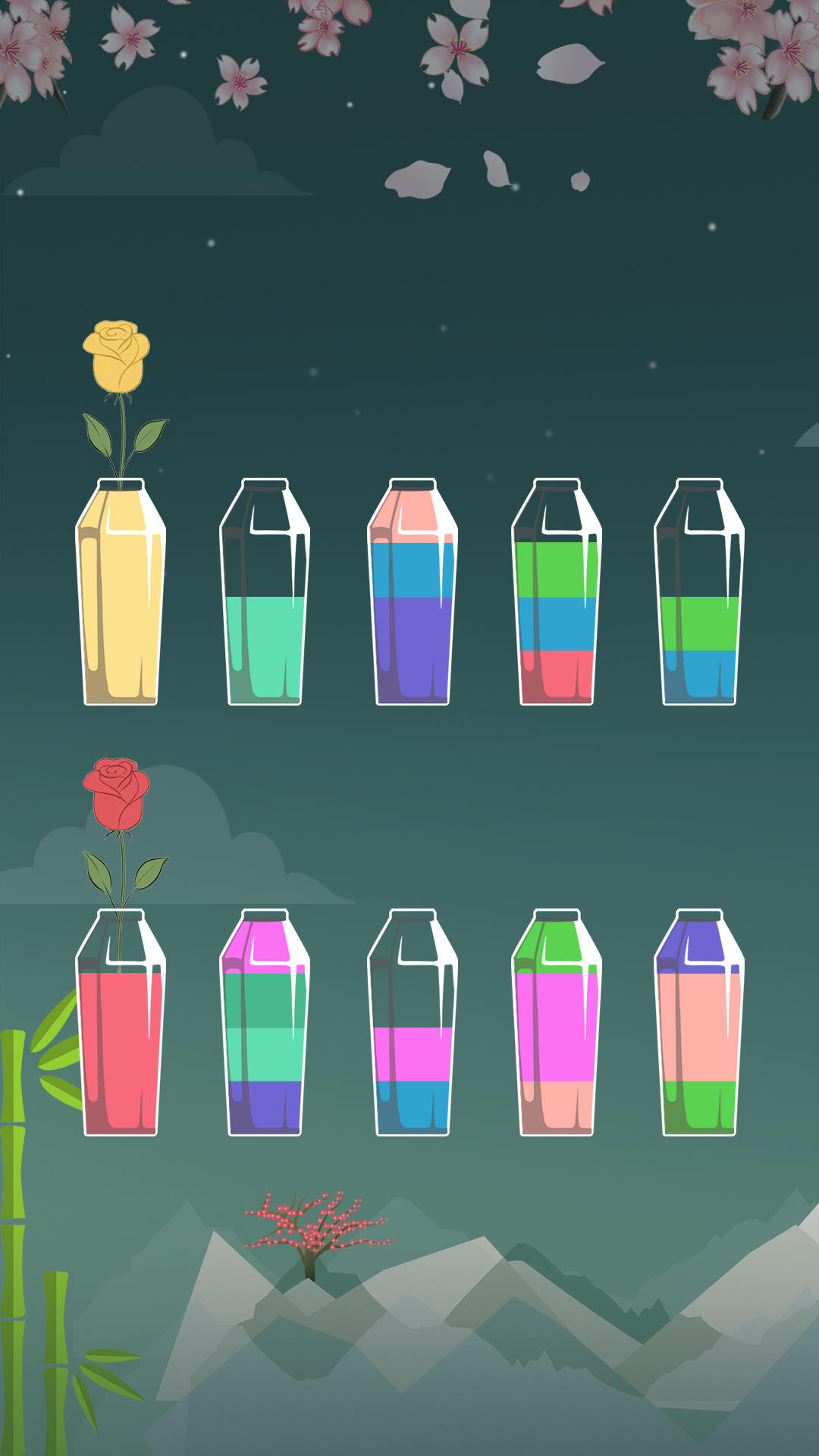Screen dimensions: 819x1456
Task: Pick the bottle with purple on top of pink
Action: tap(699, 1030)
